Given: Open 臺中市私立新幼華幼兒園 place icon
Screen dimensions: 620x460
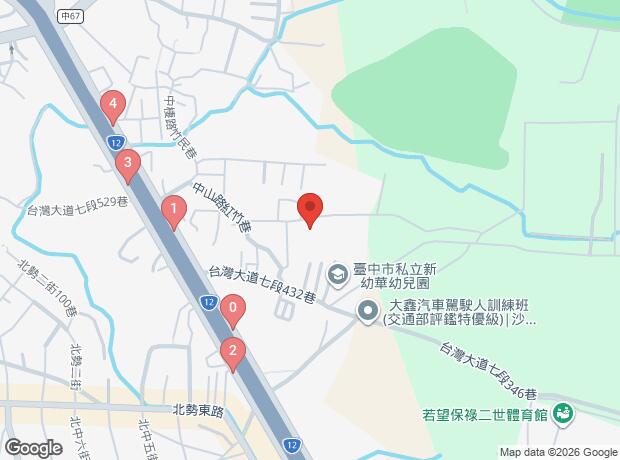Looking at the screenshot, I should click(339, 272).
